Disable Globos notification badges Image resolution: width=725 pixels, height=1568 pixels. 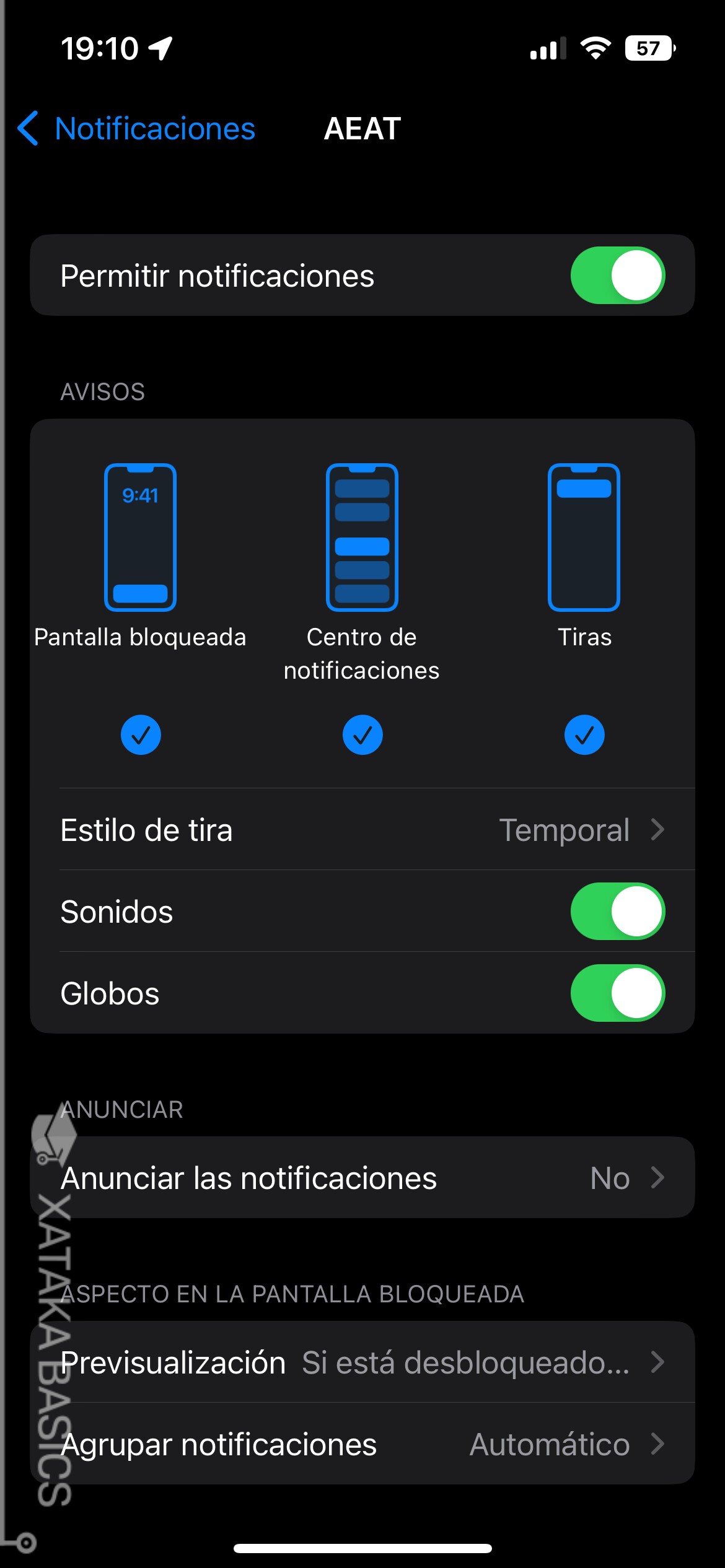tap(617, 993)
